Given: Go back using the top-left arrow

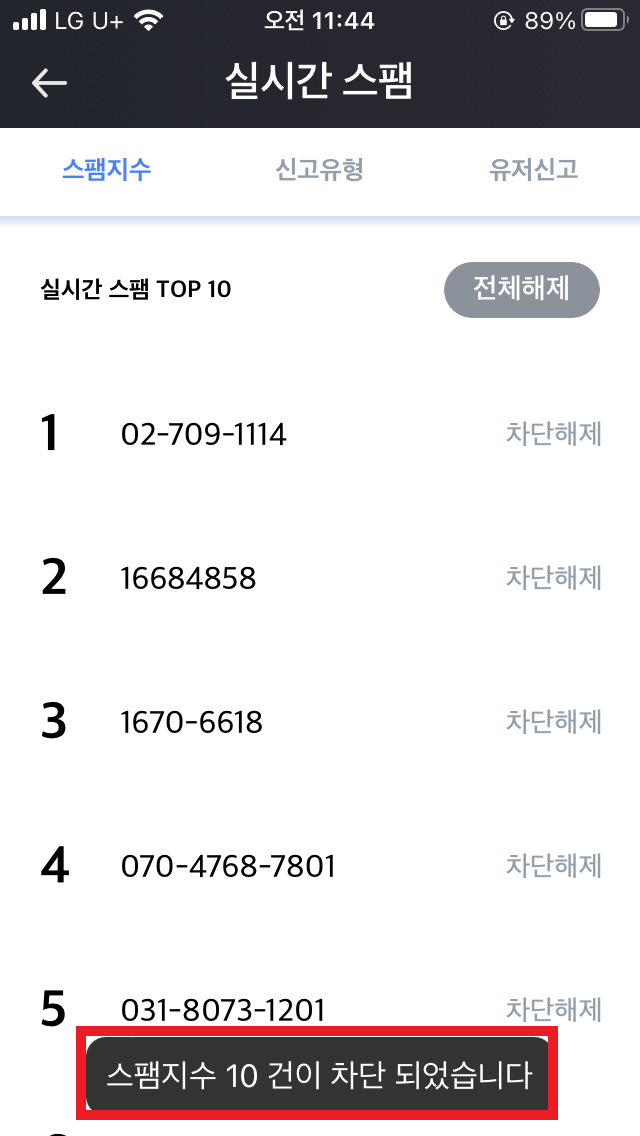Looking at the screenshot, I should pos(49,83).
